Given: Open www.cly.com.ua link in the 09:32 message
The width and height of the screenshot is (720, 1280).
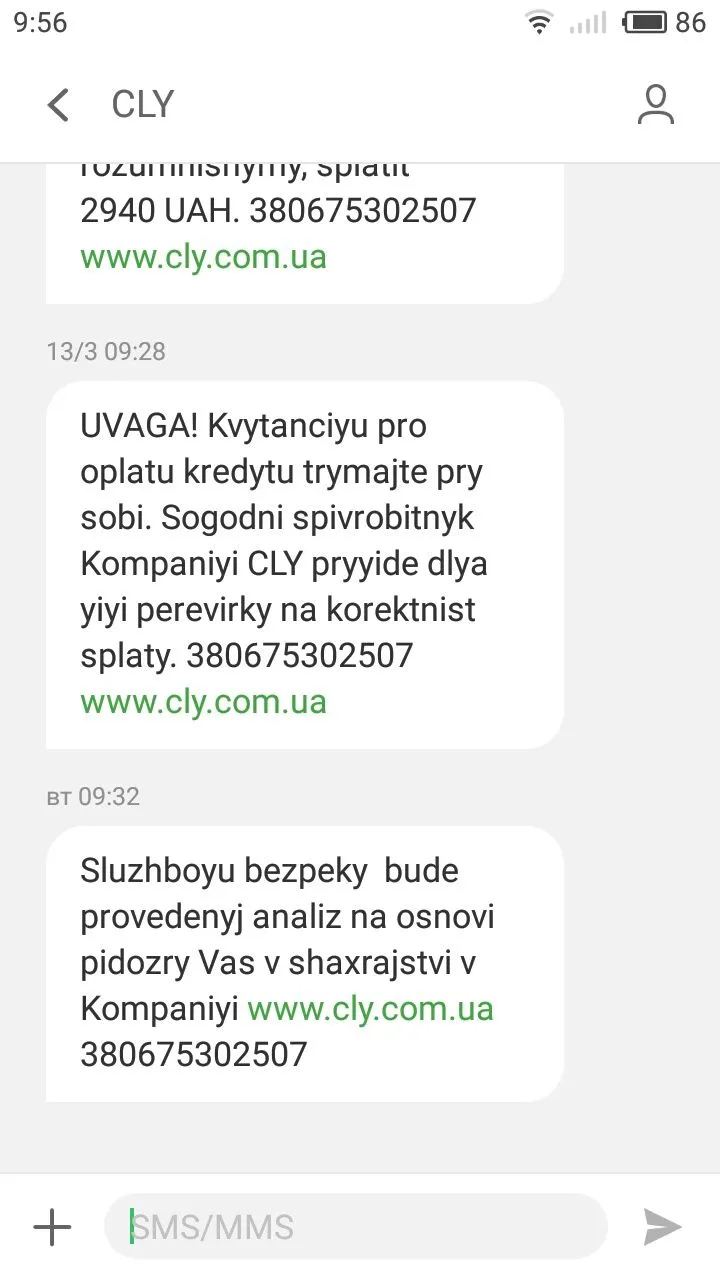Looking at the screenshot, I should (x=370, y=1008).
